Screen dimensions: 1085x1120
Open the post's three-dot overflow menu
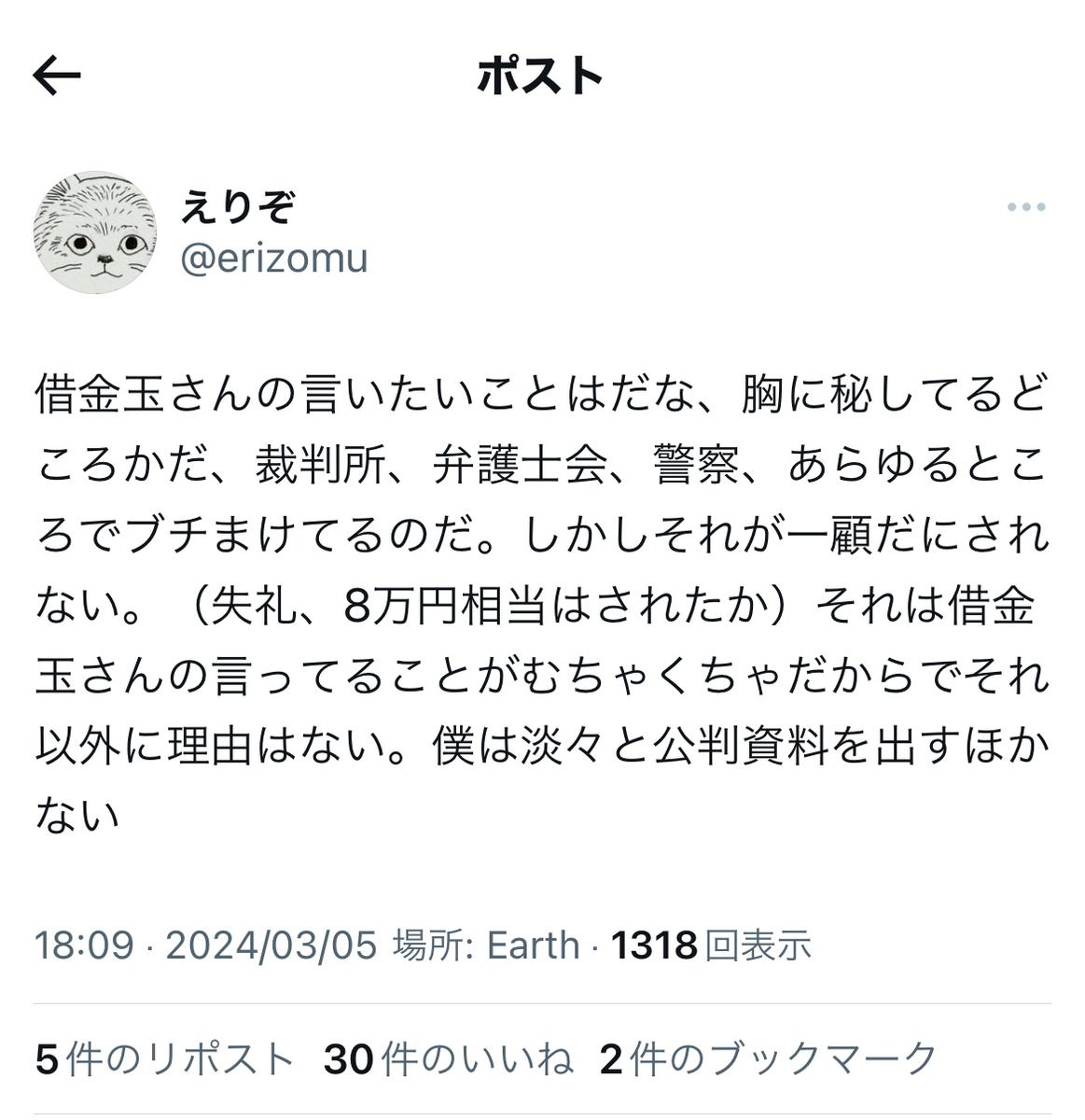point(1025,207)
